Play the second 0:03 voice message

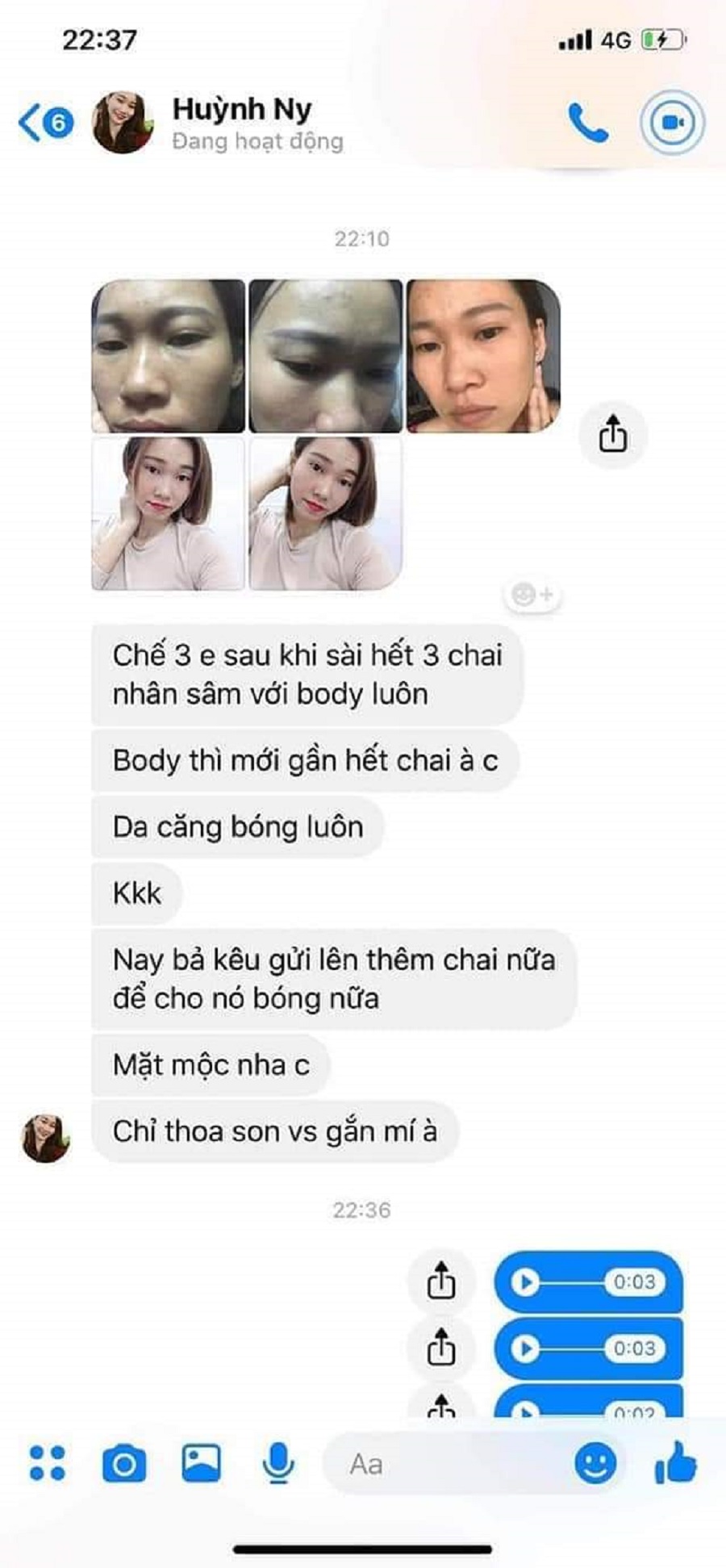[525, 1348]
